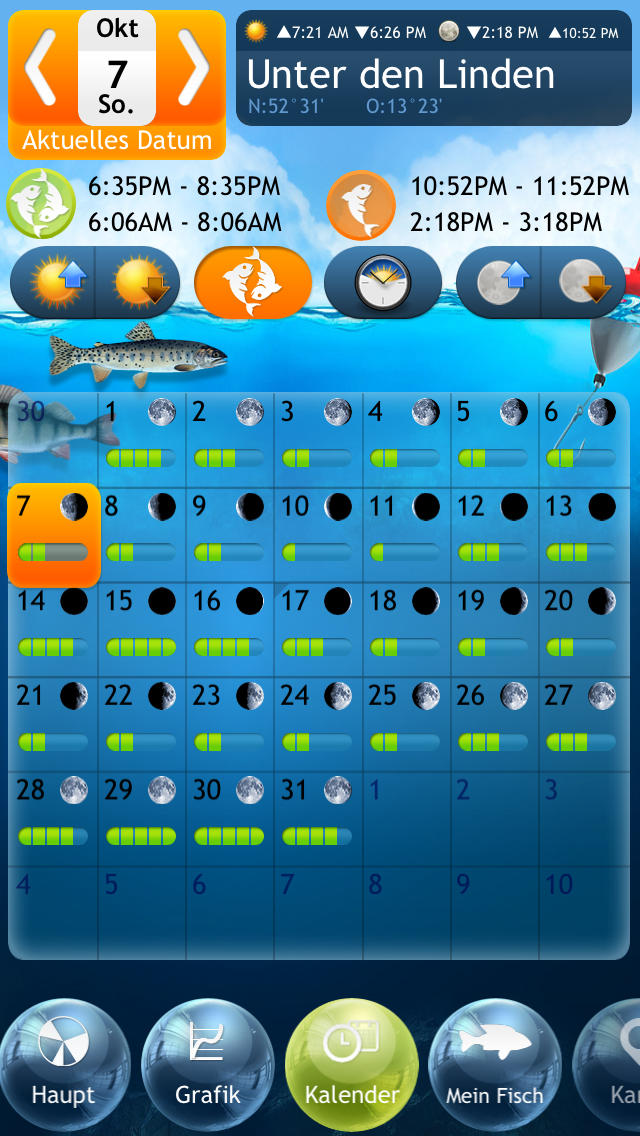Select the moonset view button
The height and width of the screenshot is (1136, 640).
583,282
